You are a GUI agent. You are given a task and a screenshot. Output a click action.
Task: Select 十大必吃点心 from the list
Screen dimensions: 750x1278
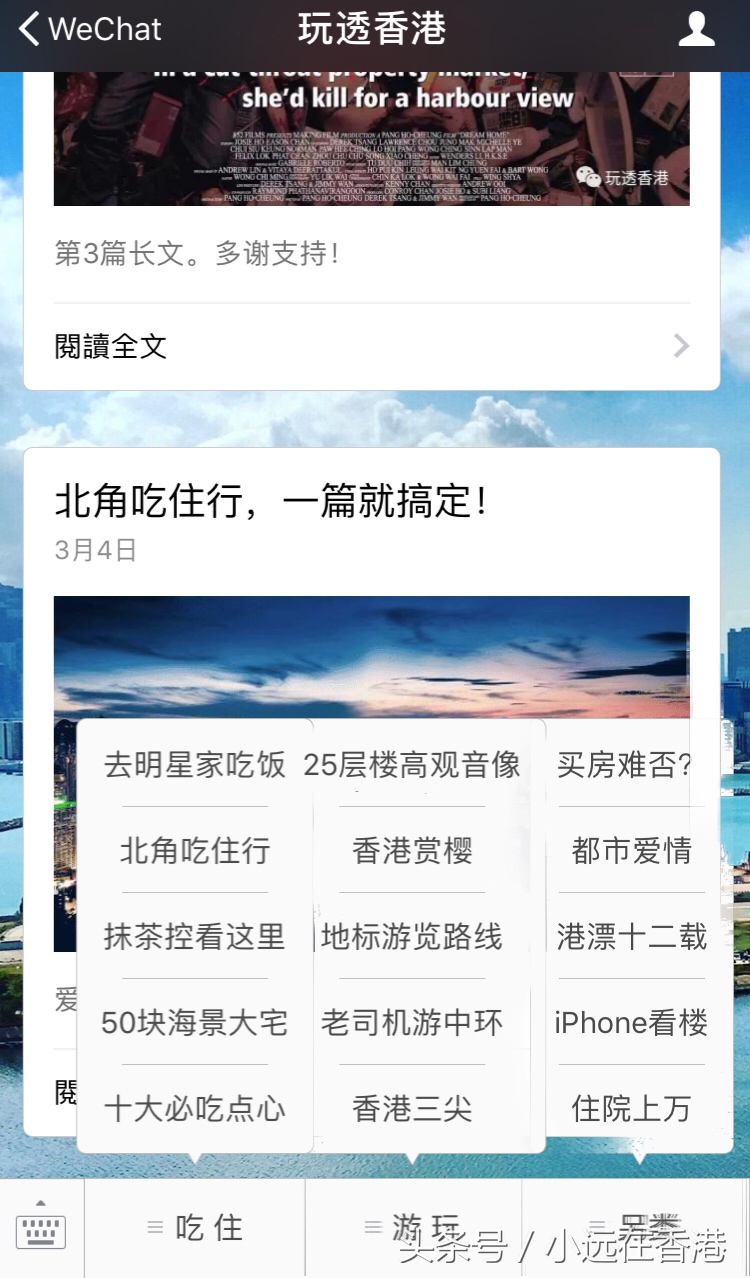[193, 1107]
